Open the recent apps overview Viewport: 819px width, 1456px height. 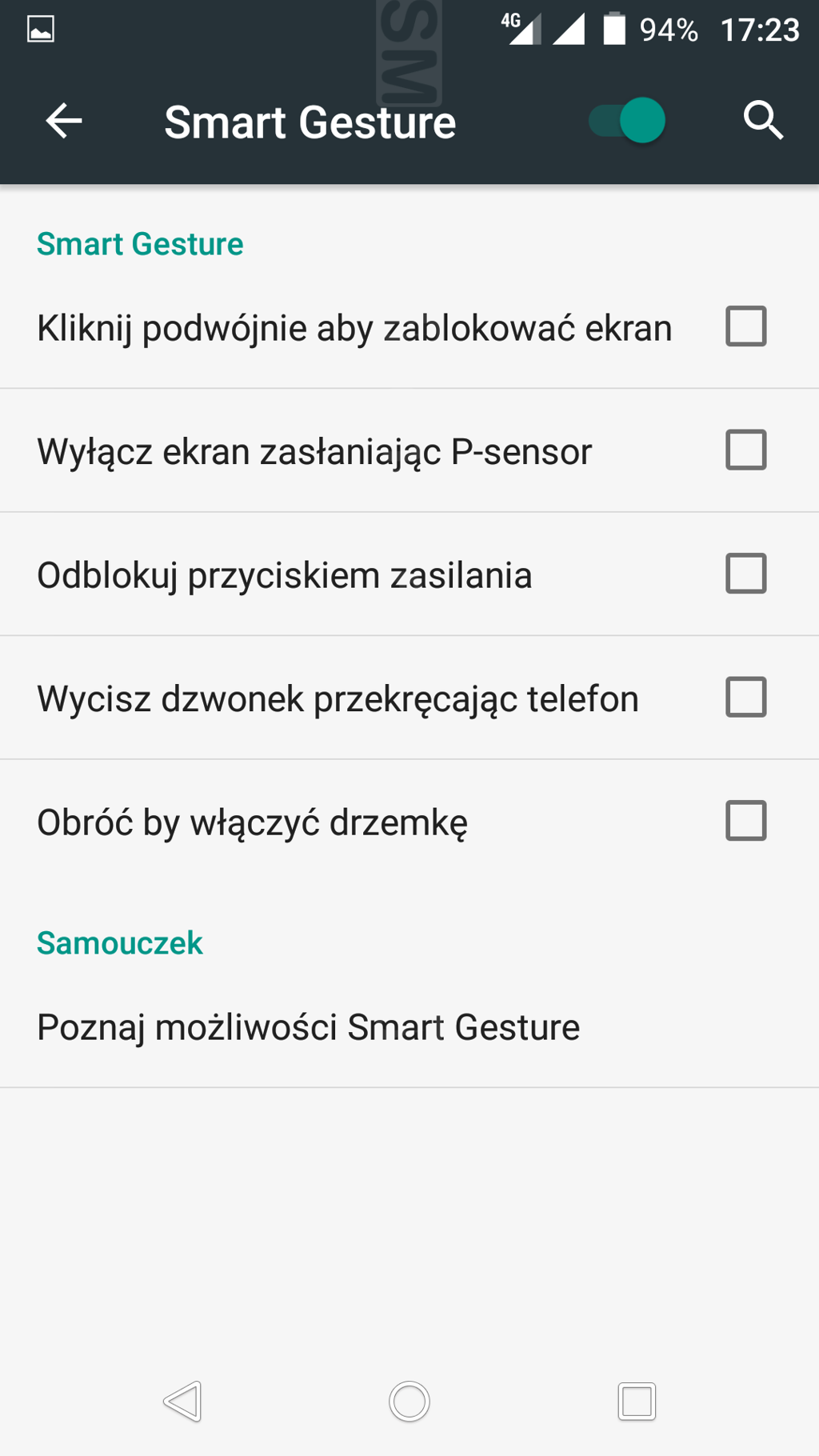(637, 1402)
